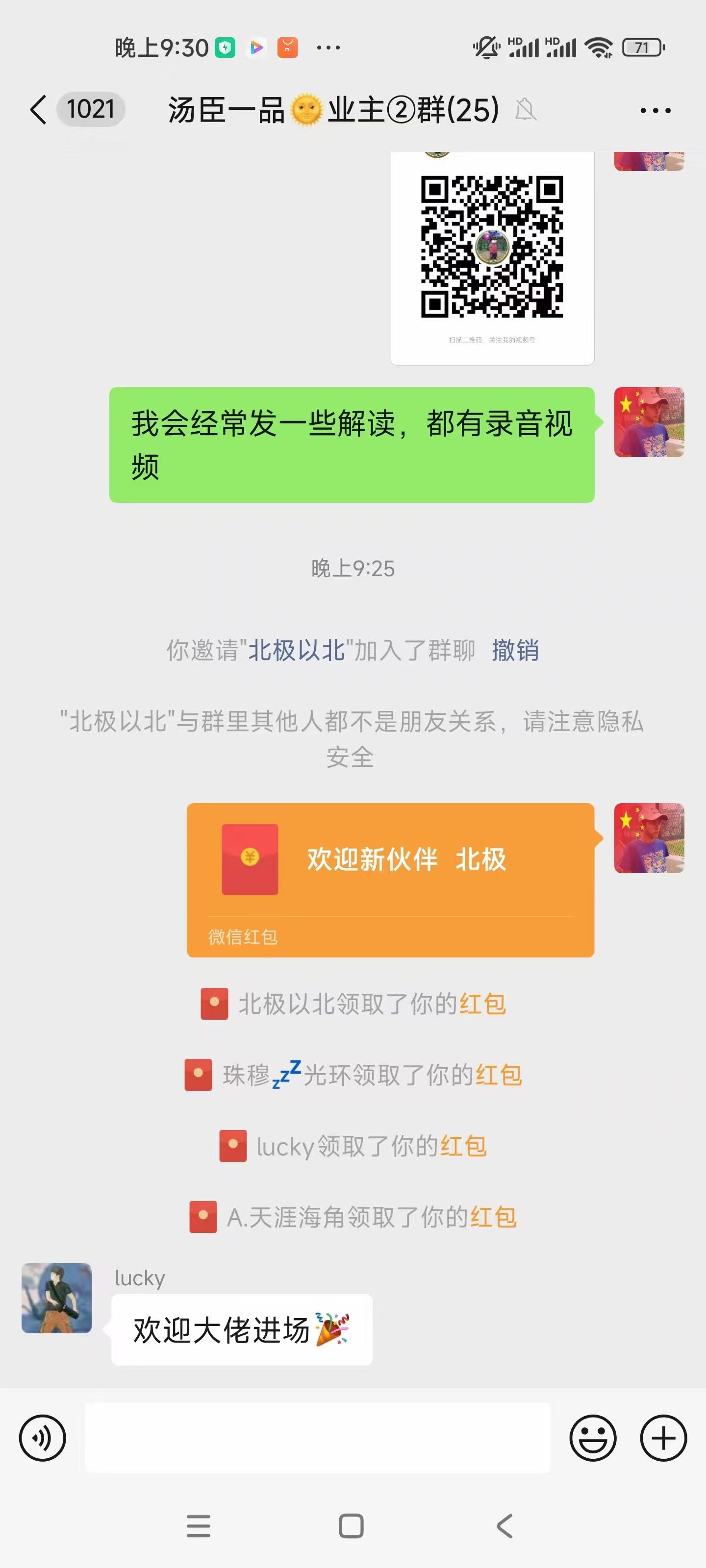Open 红包 link in lucky claim notice
Image resolution: width=706 pixels, height=1568 pixels.
click(463, 1146)
